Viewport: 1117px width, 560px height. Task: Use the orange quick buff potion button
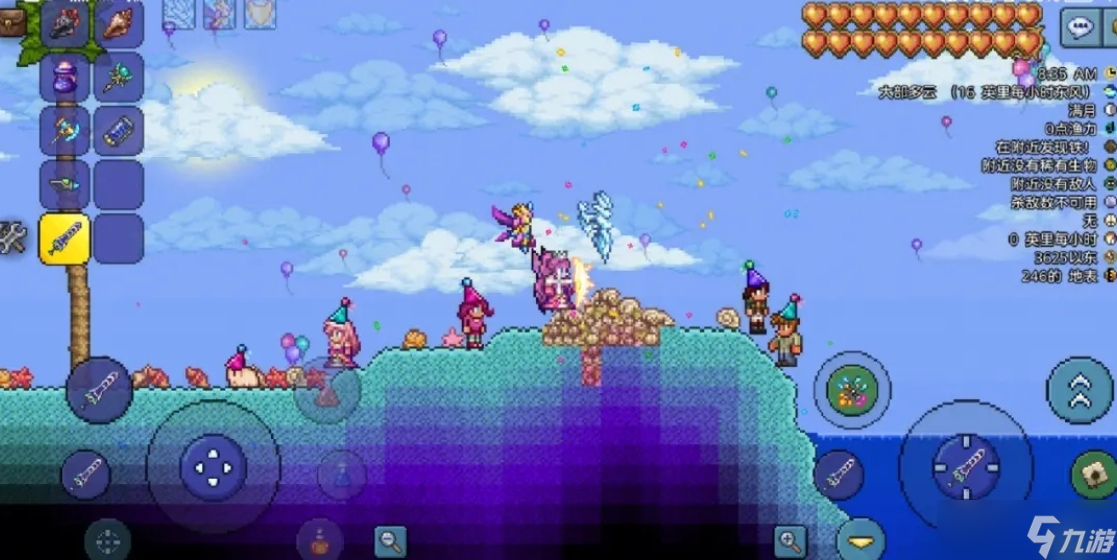point(320,541)
